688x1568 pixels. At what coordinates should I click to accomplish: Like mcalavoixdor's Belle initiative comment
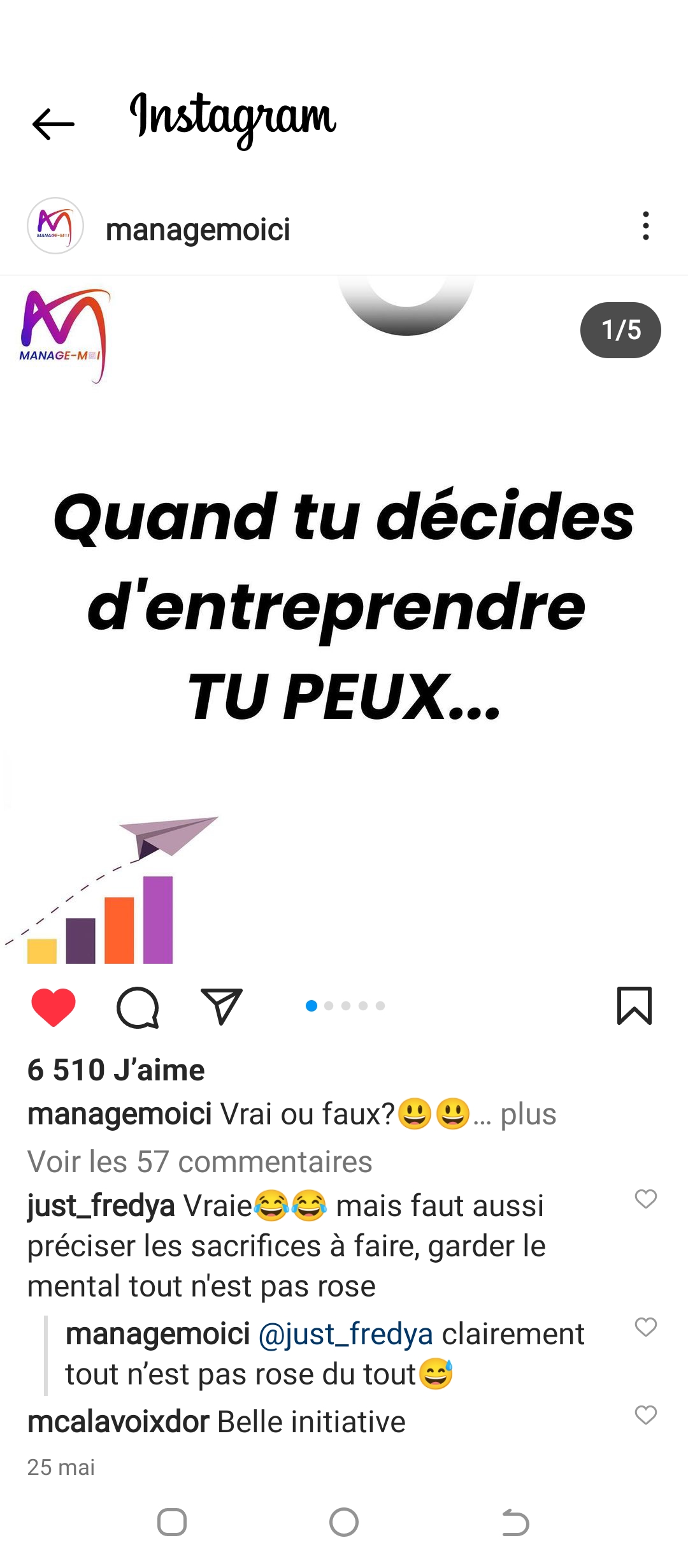[646, 1415]
